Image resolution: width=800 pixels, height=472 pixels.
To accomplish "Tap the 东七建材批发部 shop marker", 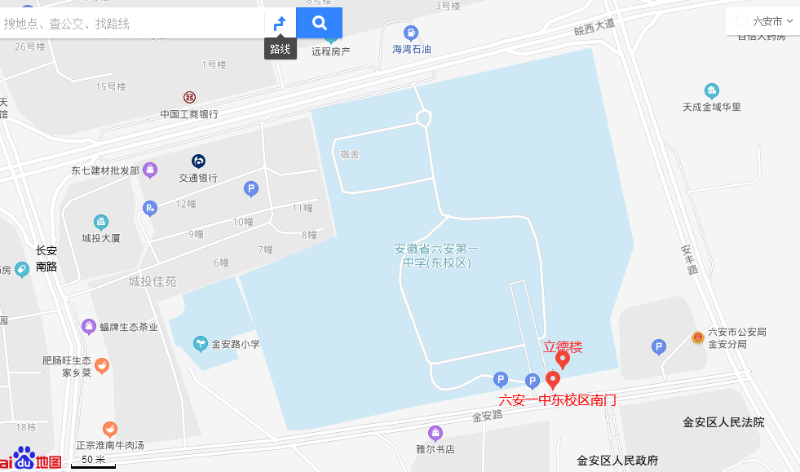I will point(150,170).
